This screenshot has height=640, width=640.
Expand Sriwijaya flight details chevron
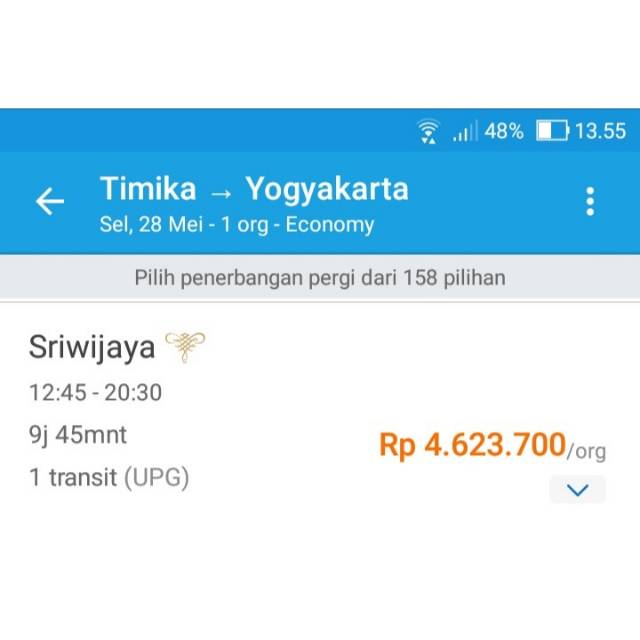(x=577, y=490)
